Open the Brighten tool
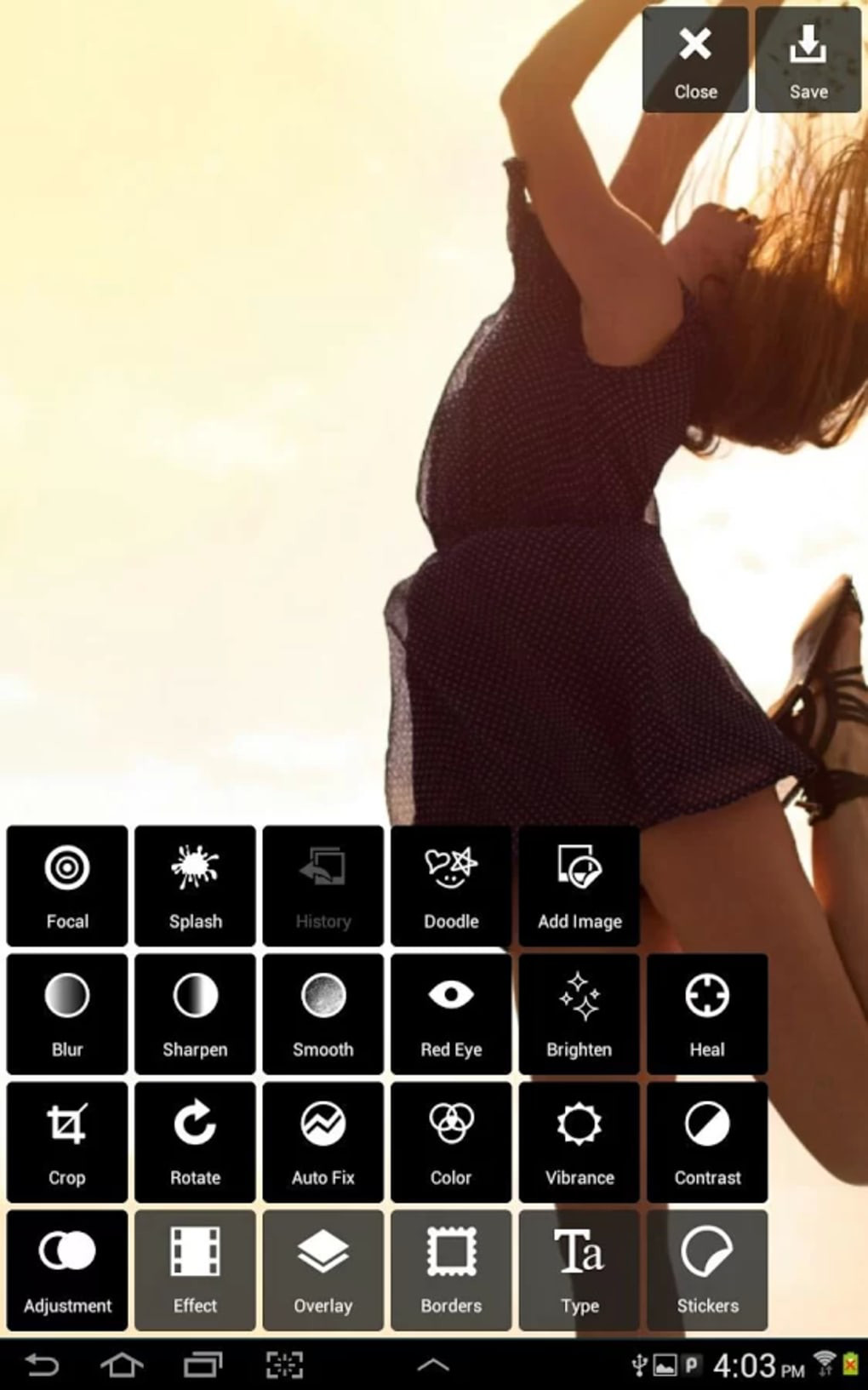The width and height of the screenshot is (868, 1390). click(x=580, y=1013)
